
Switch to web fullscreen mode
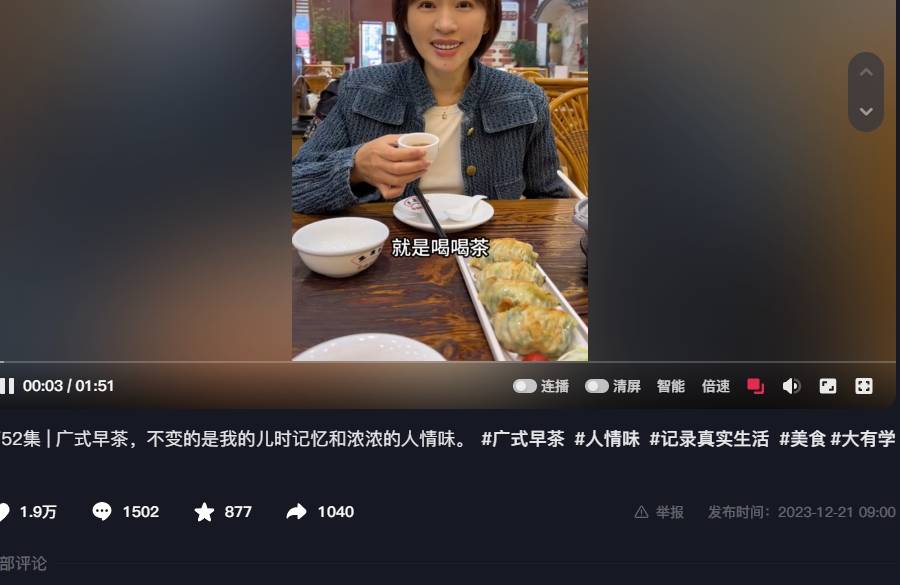(828, 386)
